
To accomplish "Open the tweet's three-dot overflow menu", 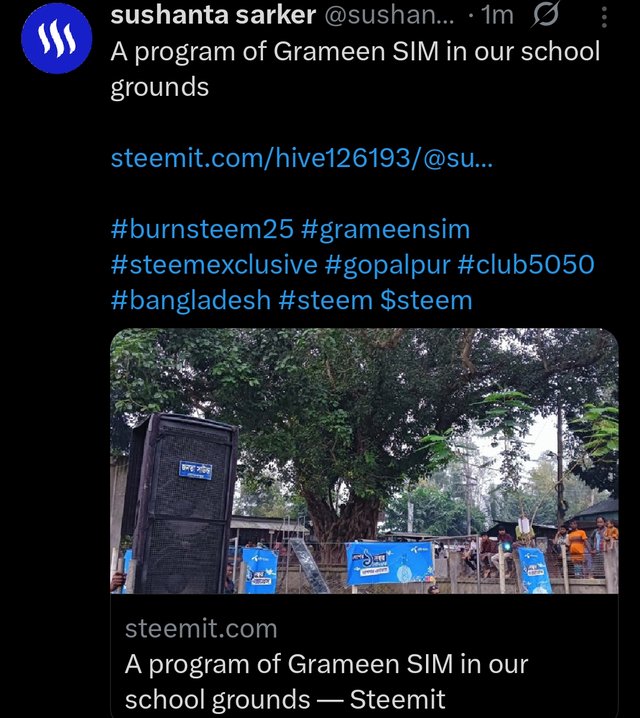I will click(x=603, y=16).
